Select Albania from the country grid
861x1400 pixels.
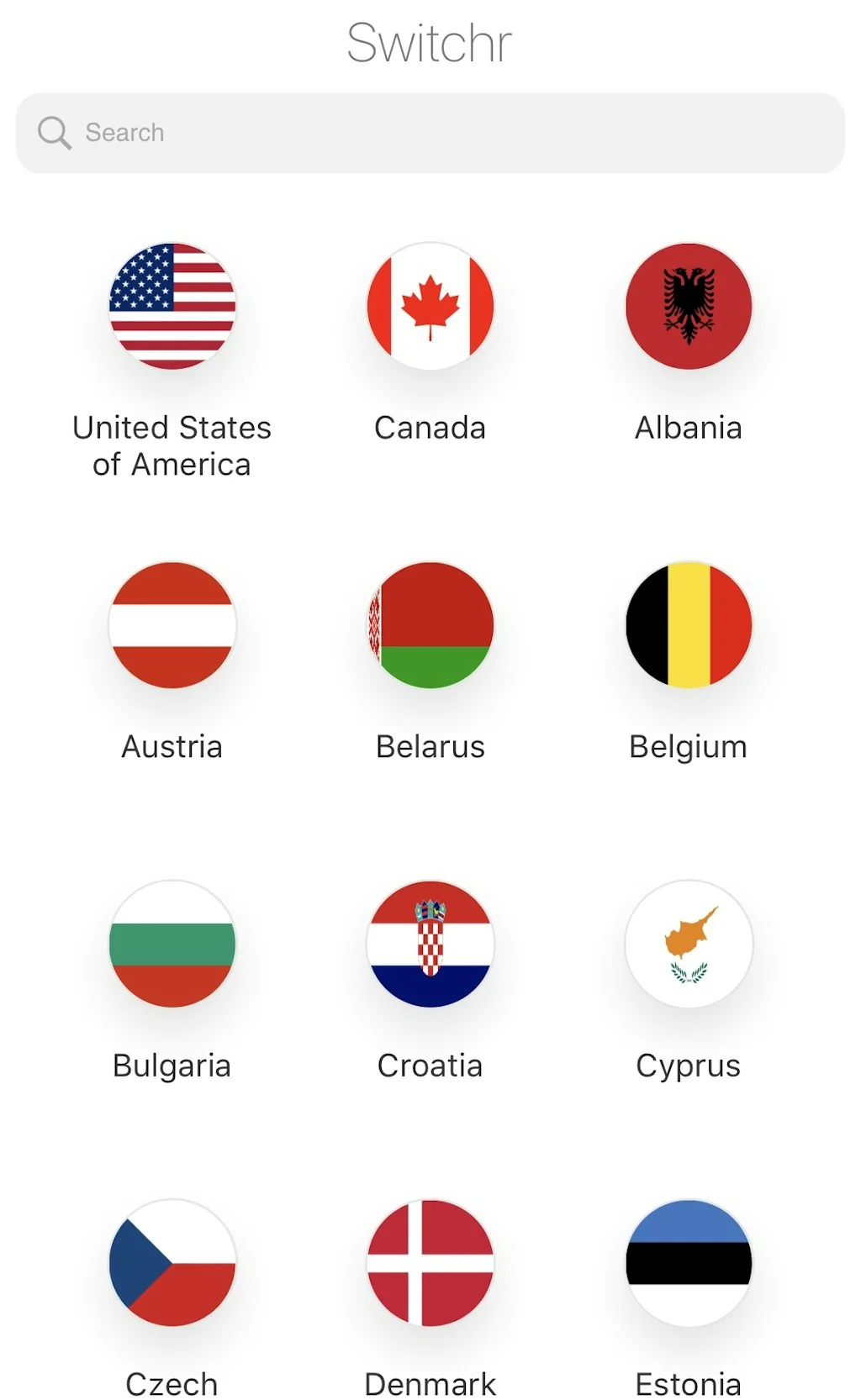[x=689, y=306]
